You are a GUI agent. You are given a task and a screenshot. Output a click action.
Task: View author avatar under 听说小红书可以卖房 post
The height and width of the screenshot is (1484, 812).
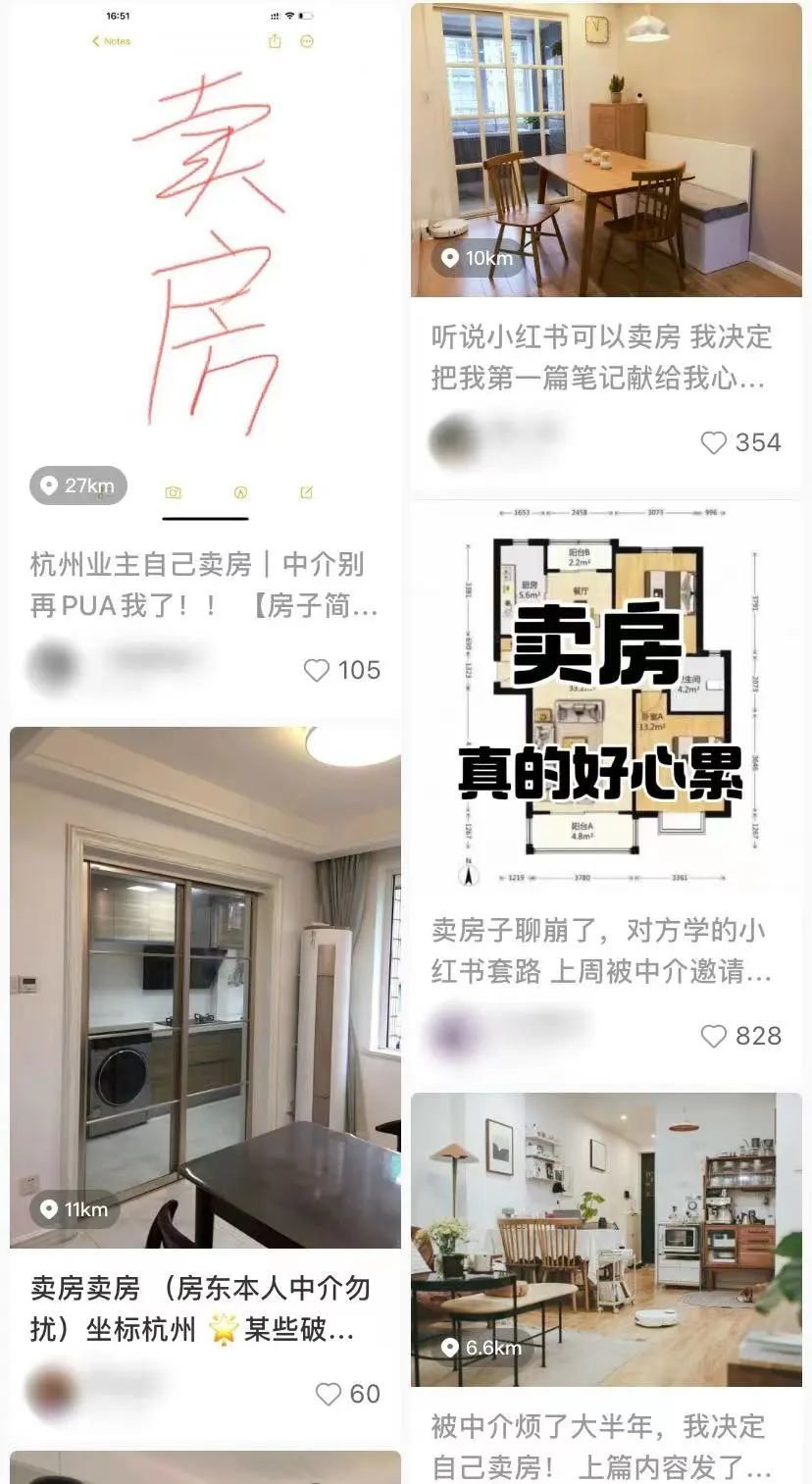coord(454,440)
